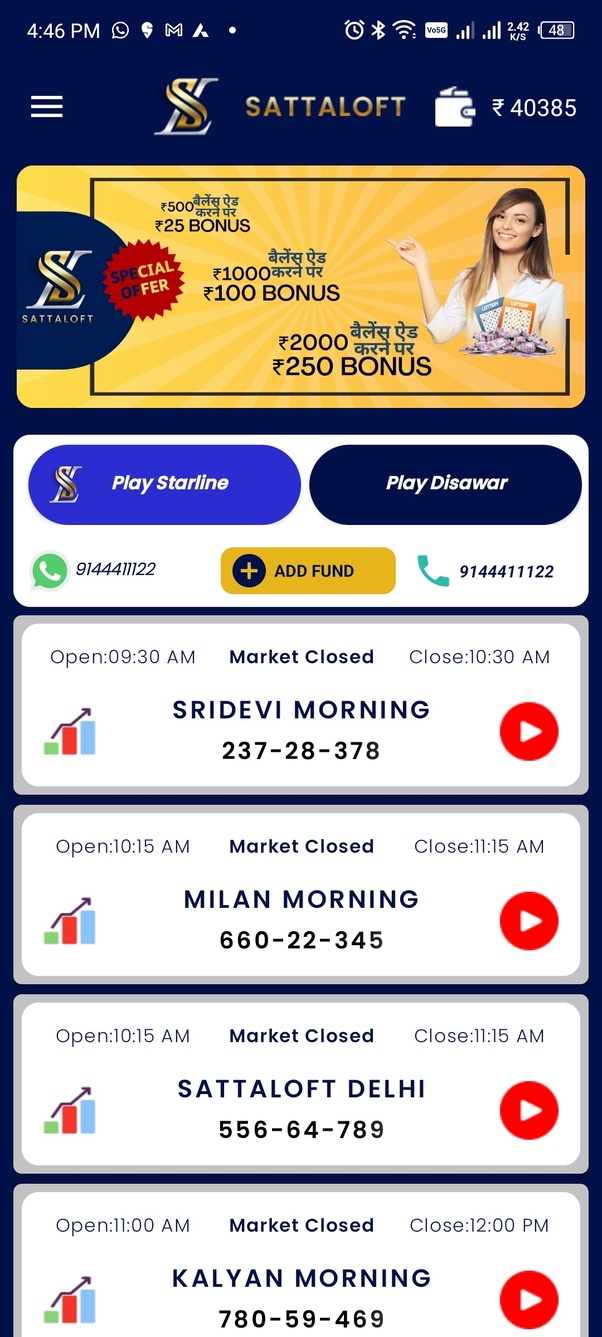Image resolution: width=602 pixels, height=1337 pixels.
Task: Open the chart icon for Sattaloft Delhi
Action: 70,1110
